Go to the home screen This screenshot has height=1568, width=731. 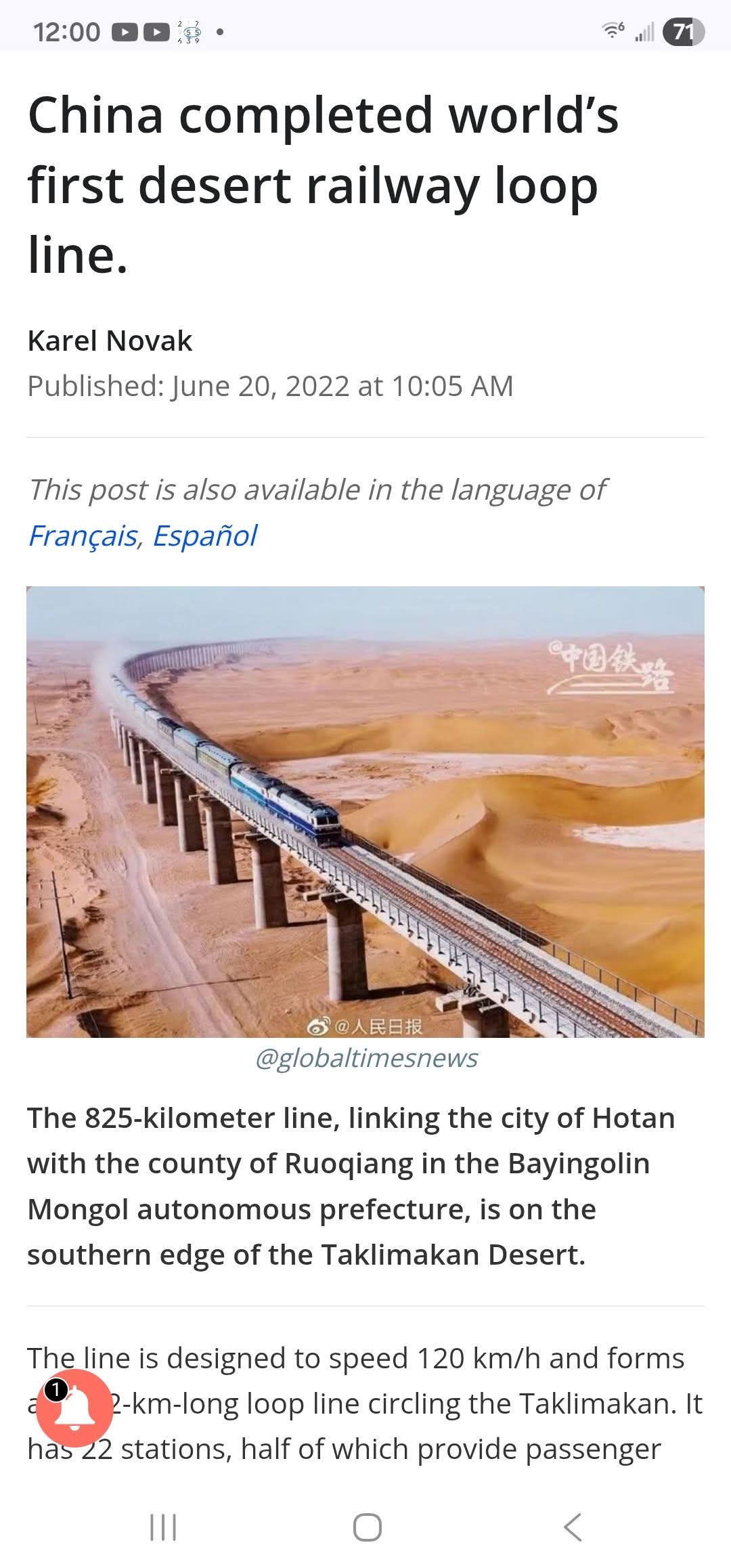pos(367,1527)
